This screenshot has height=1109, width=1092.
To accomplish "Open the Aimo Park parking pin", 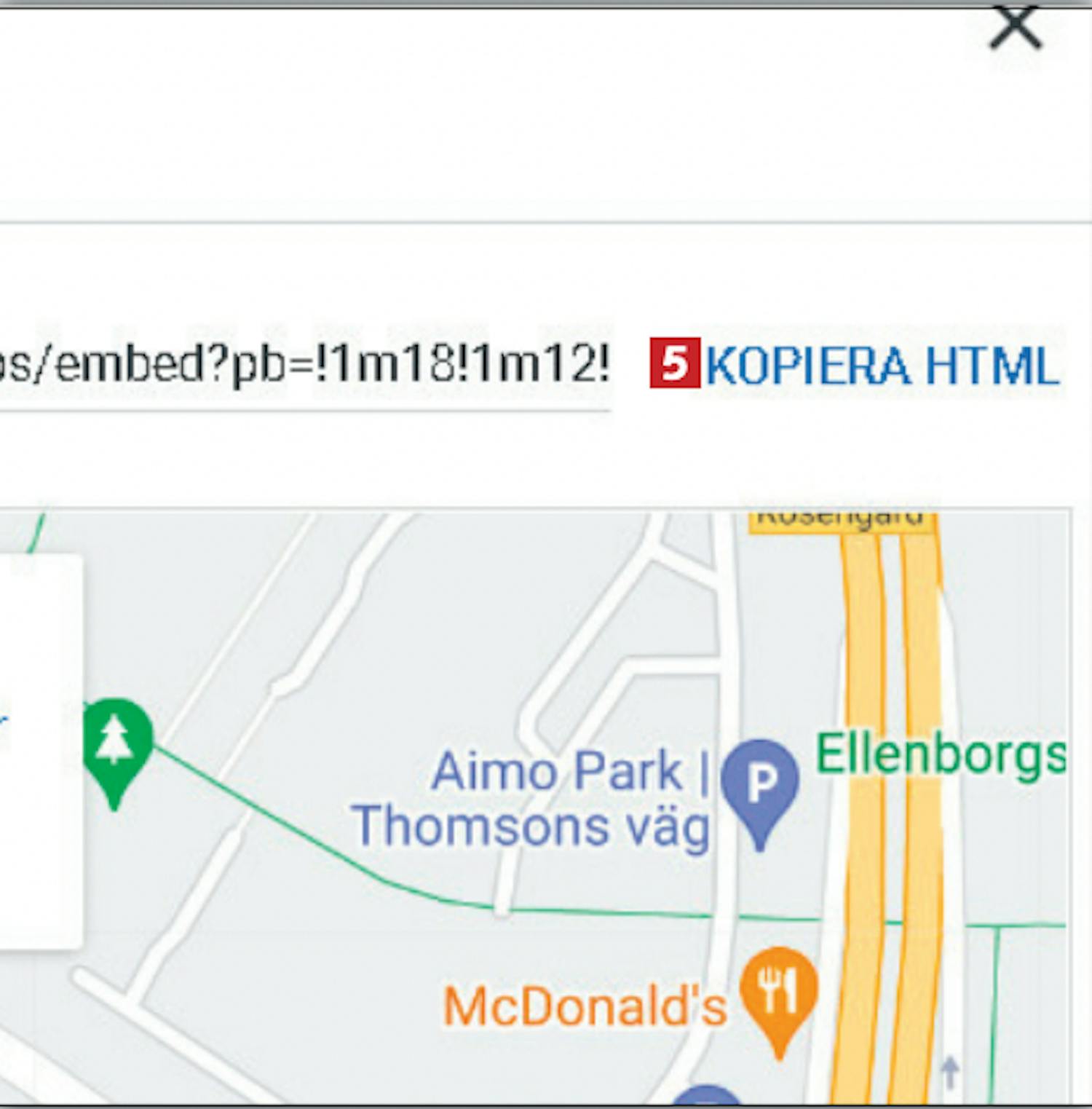I will pos(760,782).
